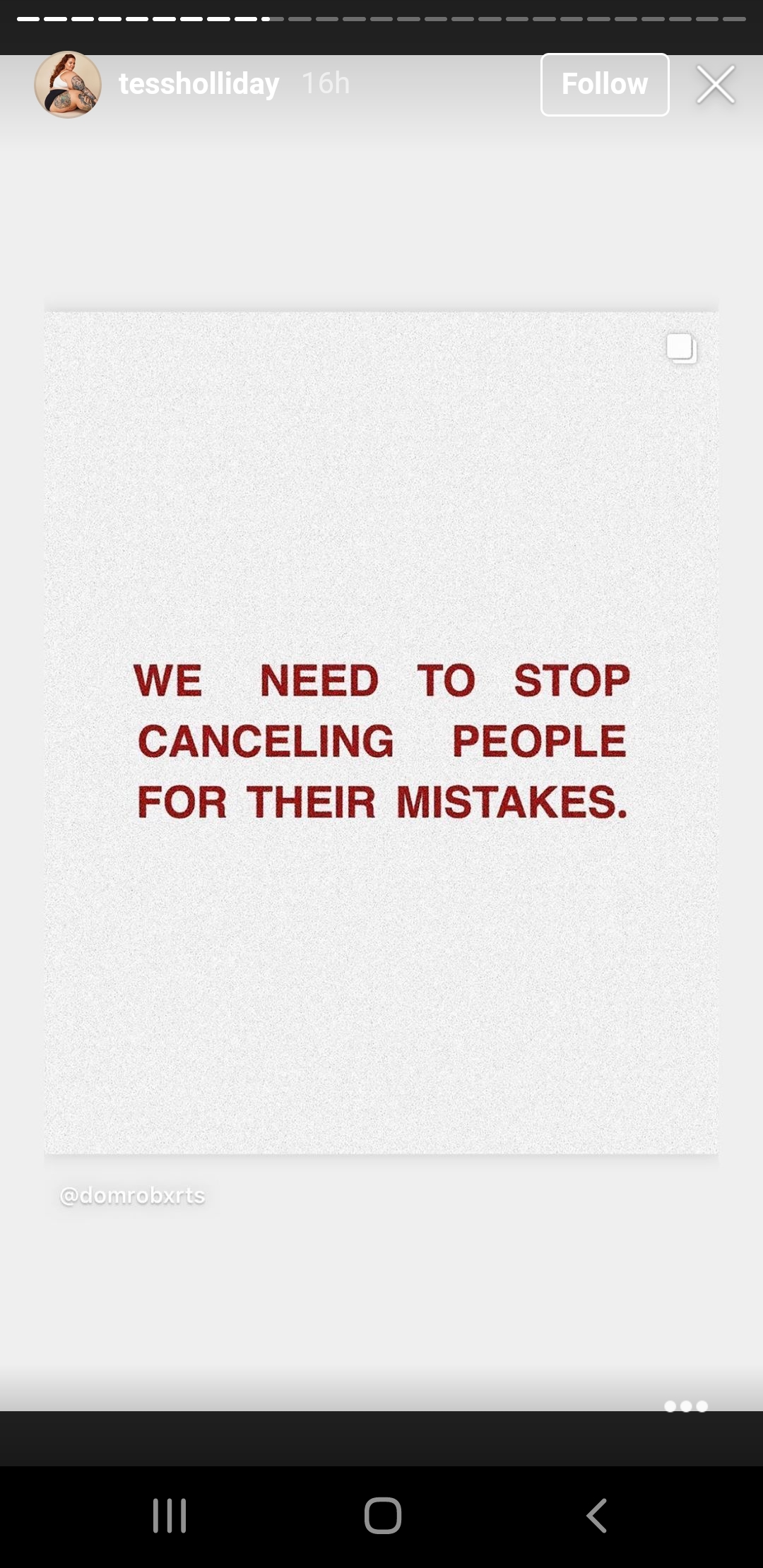Open the tessholliday username link
Image resolution: width=763 pixels, height=1568 pixels.
[199, 84]
